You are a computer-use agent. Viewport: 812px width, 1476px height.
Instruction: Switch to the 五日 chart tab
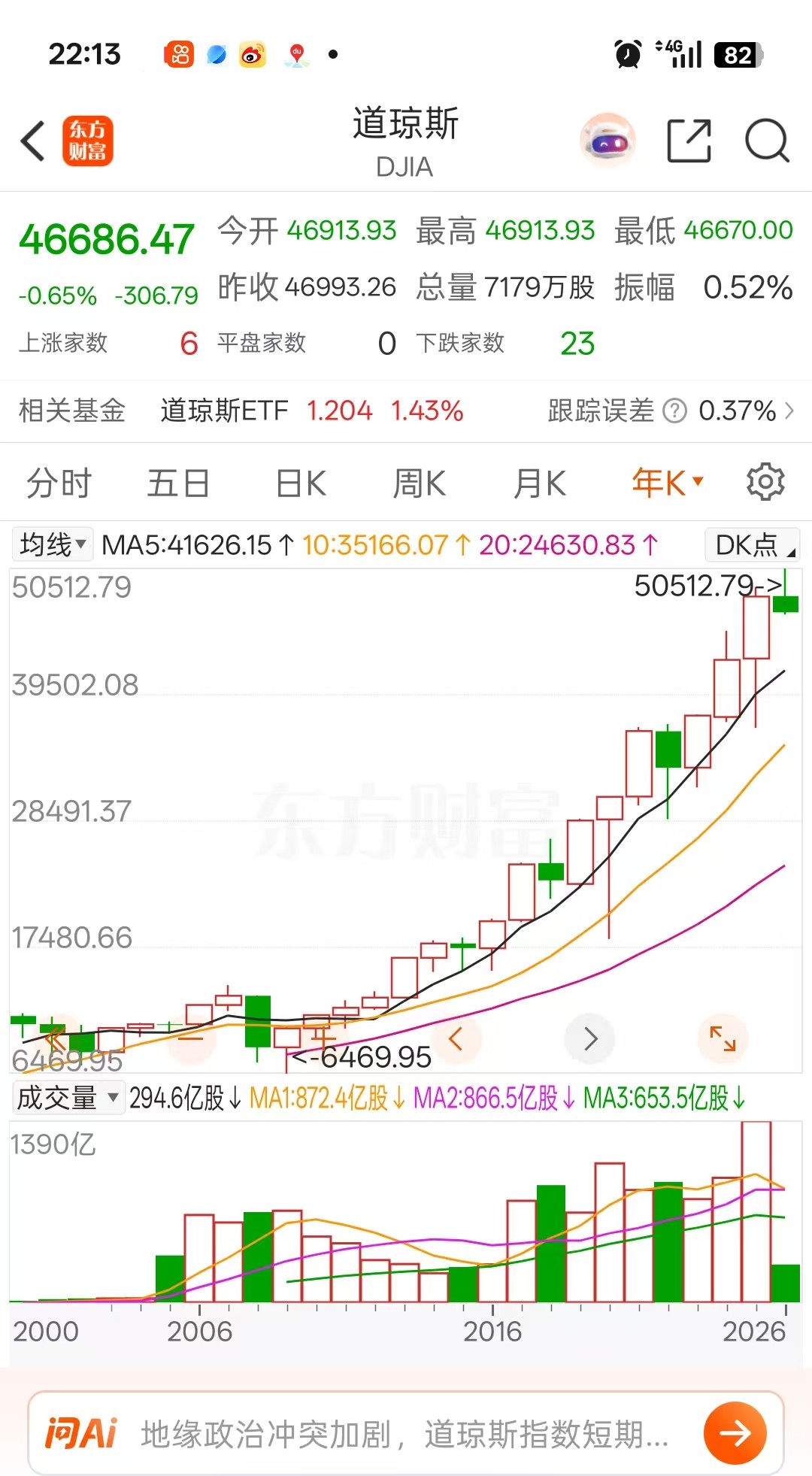click(x=178, y=483)
